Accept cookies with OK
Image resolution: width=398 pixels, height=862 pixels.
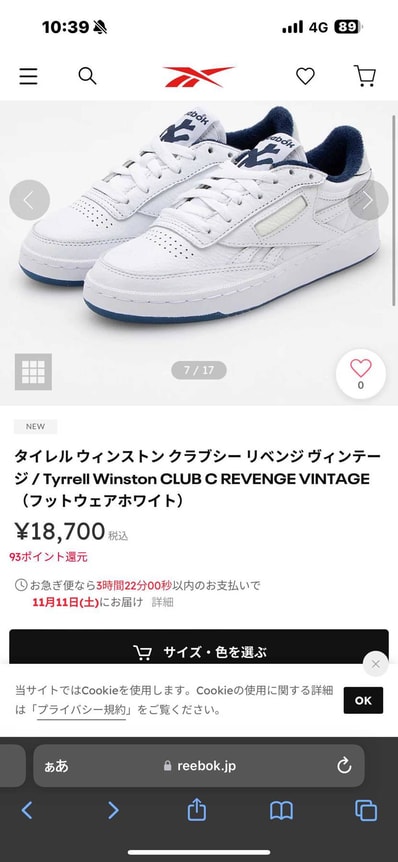(363, 700)
